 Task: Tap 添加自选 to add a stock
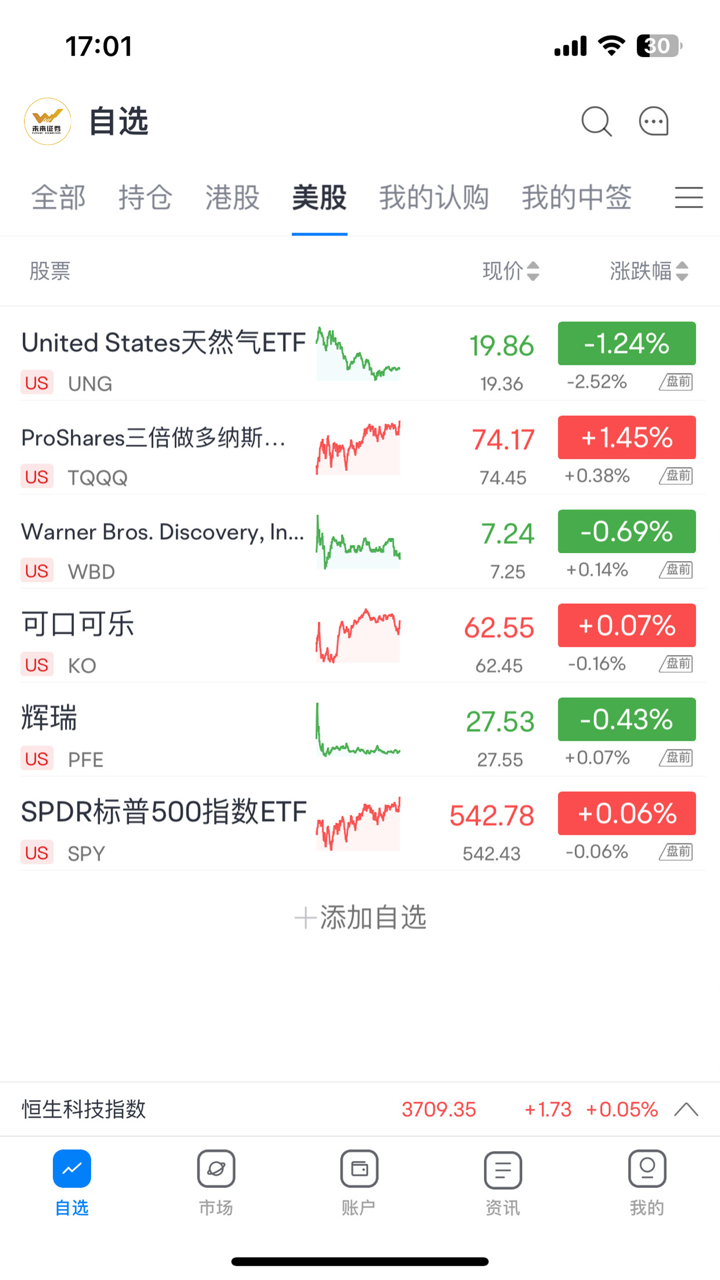(x=360, y=918)
